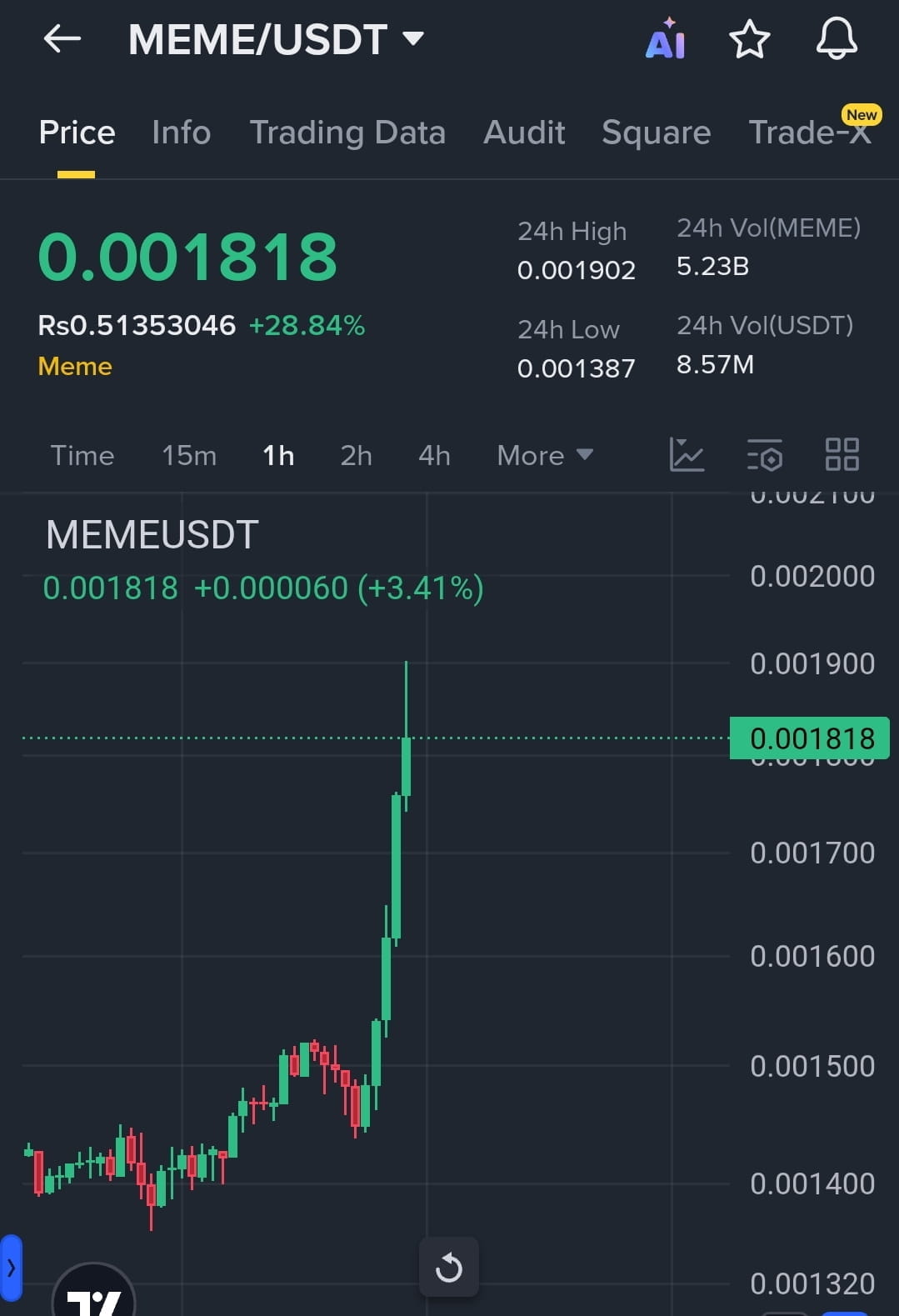Image resolution: width=899 pixels, height=1316 pixels.
Task: Switch to the Info tab
Action: coord(181,133)
